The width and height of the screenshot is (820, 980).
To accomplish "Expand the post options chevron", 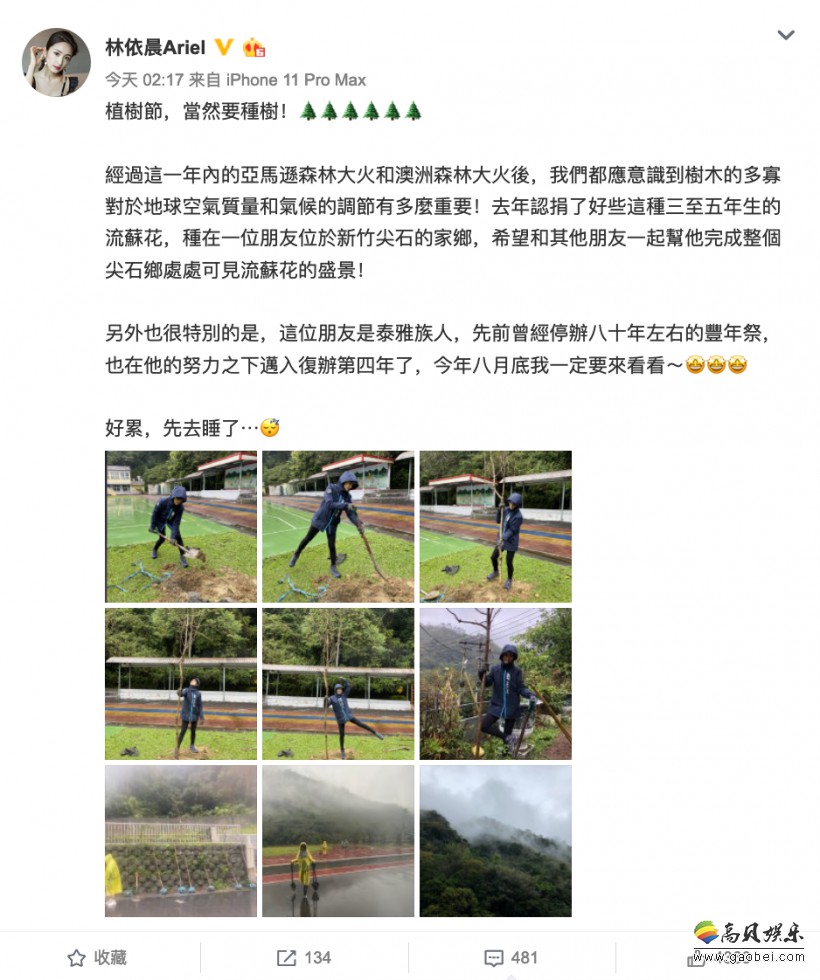I will pos(786,35).
